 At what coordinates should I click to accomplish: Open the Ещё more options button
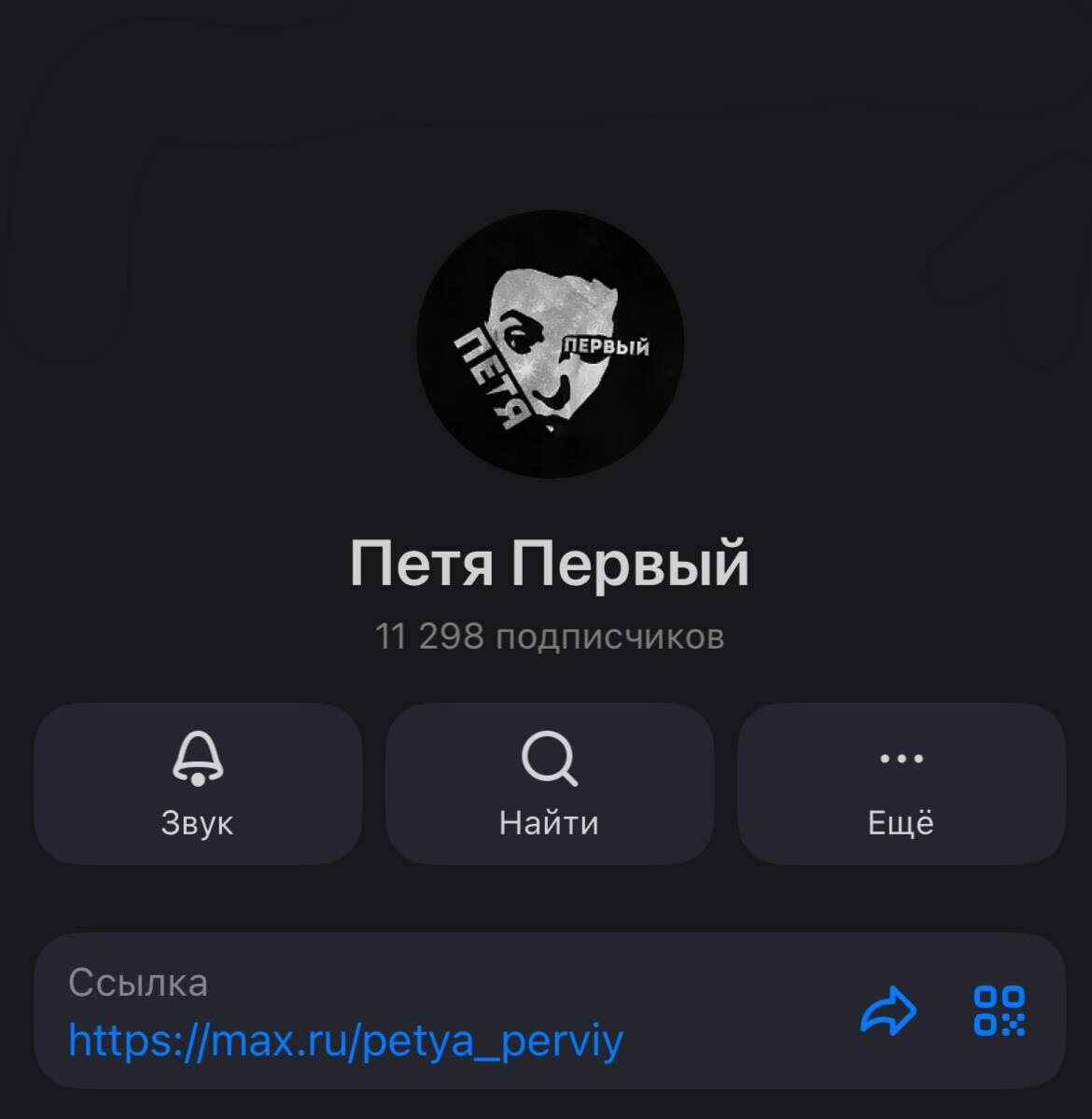click(901, 784)
